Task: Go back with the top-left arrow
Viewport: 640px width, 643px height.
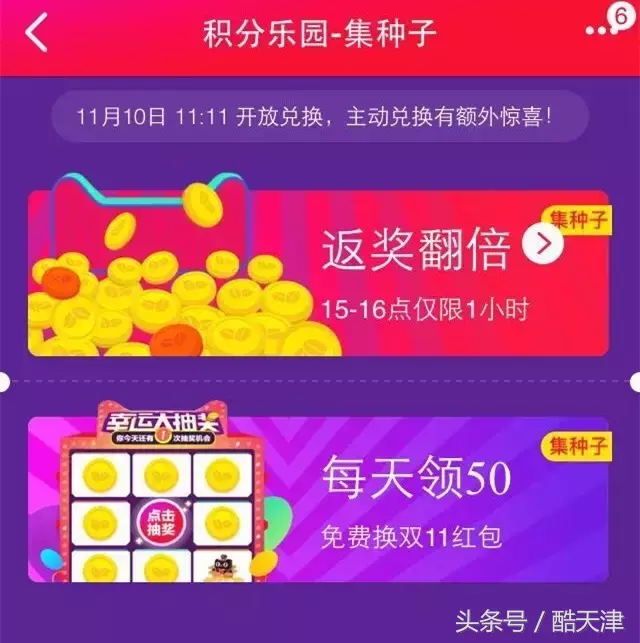Action: pyautogui.click(x=36, y=34)
